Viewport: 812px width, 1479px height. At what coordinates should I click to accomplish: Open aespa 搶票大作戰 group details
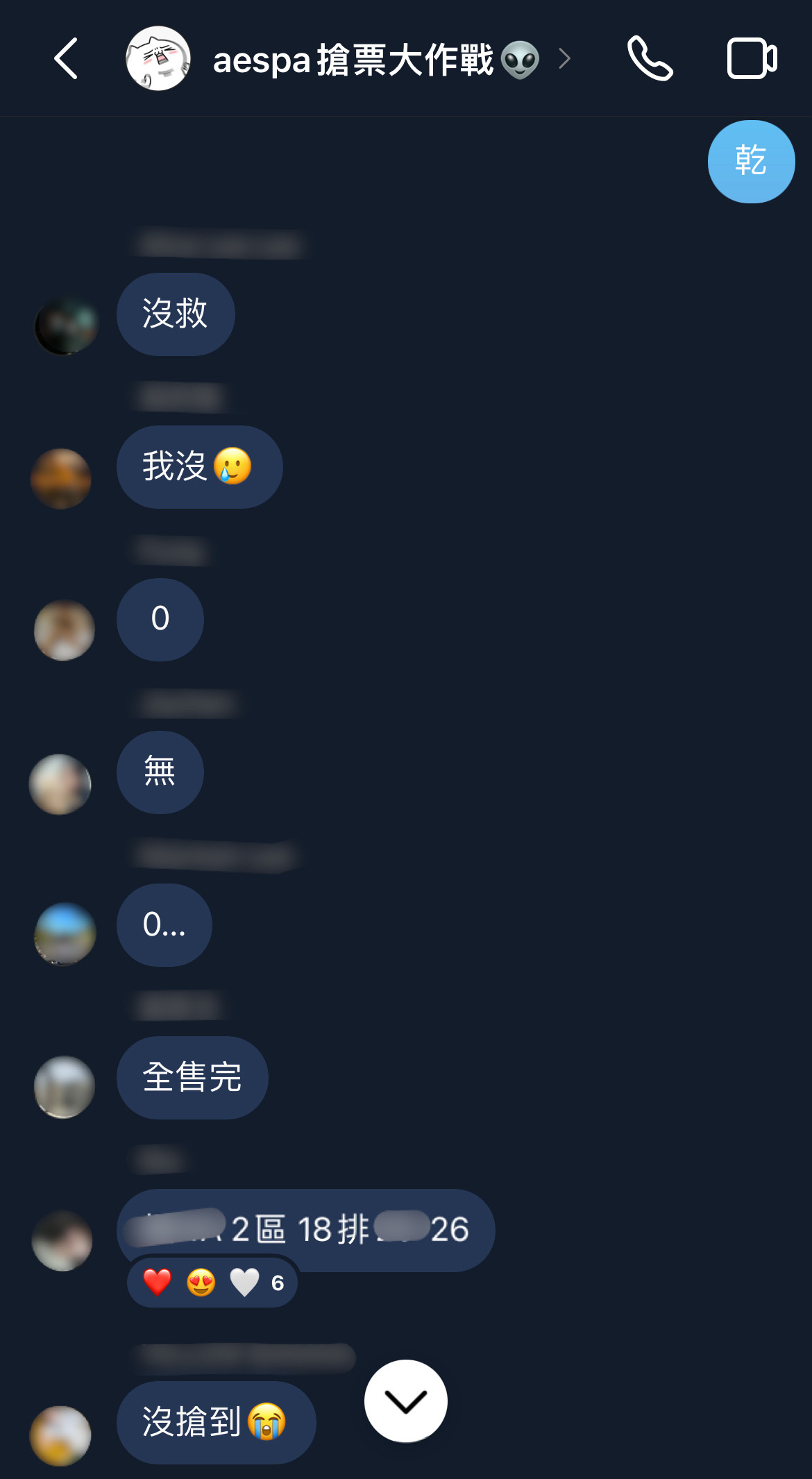click(x=354, y=60)
